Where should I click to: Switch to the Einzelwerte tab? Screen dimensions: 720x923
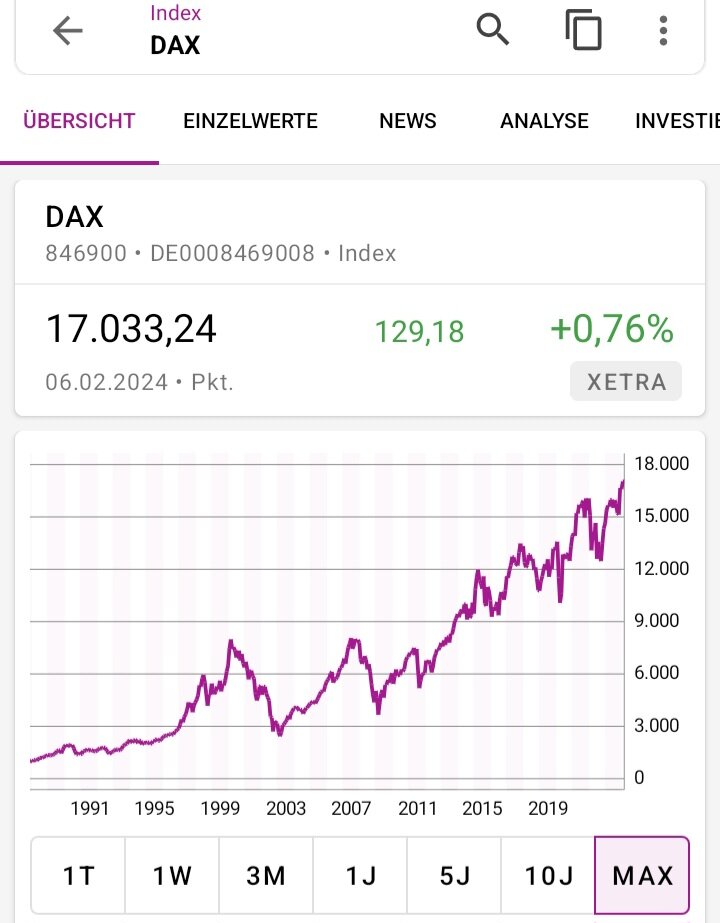coord(250,121)
